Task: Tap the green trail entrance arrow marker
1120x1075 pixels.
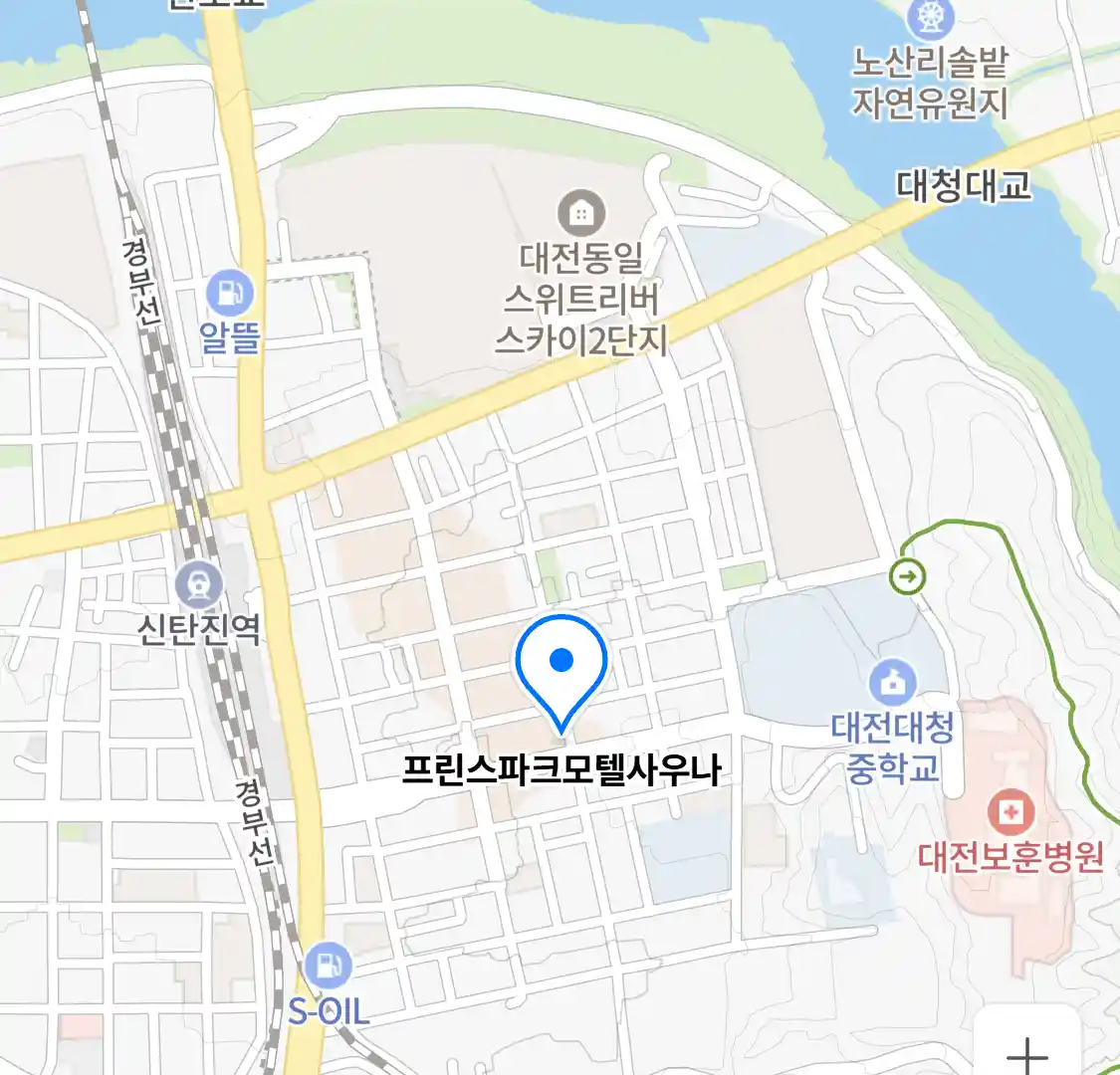Action: (908, 575)
